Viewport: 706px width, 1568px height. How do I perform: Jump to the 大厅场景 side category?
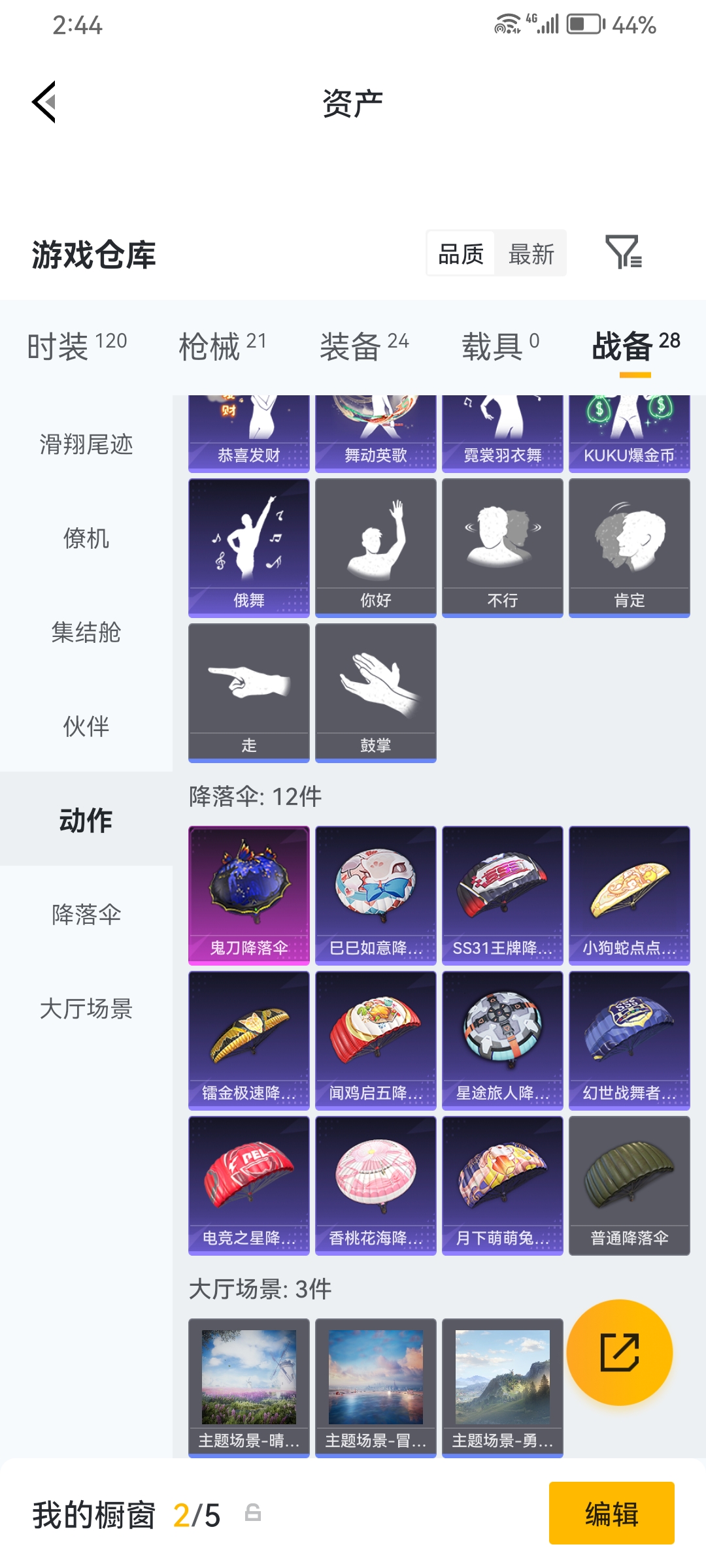[x=86, y=1008]
